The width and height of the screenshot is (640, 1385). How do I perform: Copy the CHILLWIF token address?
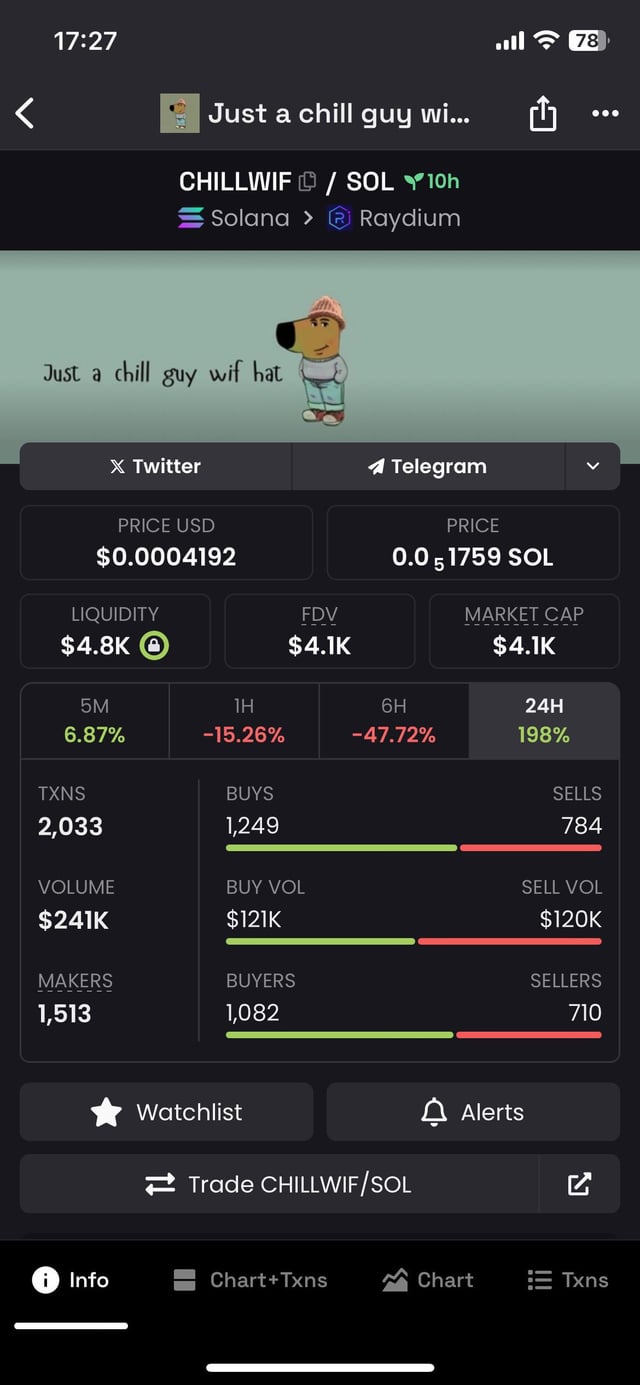(x=308, y=181)
